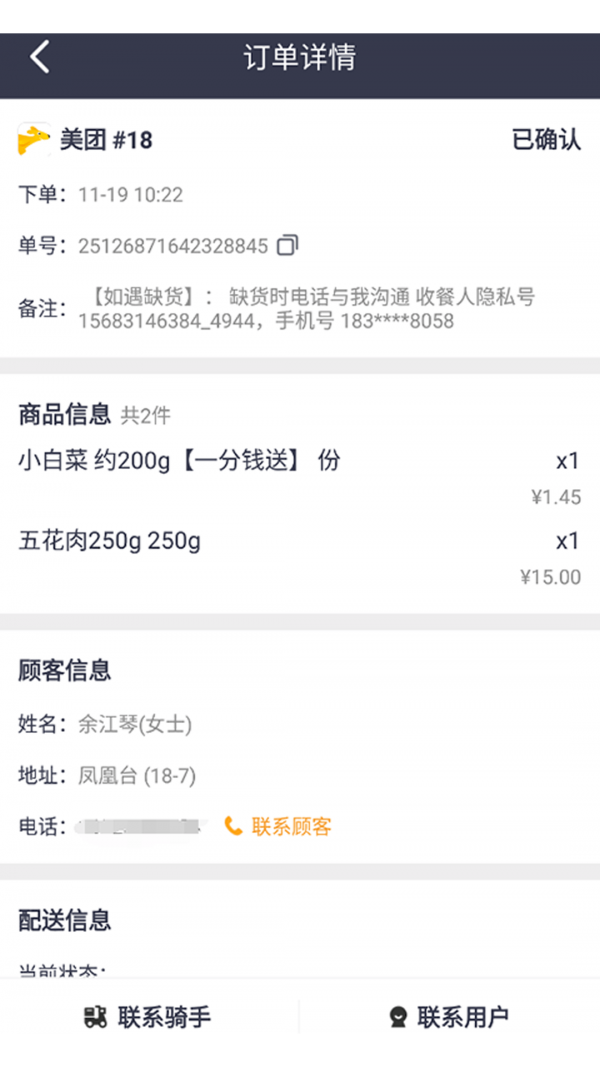Contact the user via 联系用户
600x1067 pixels.
point(449,1018)
